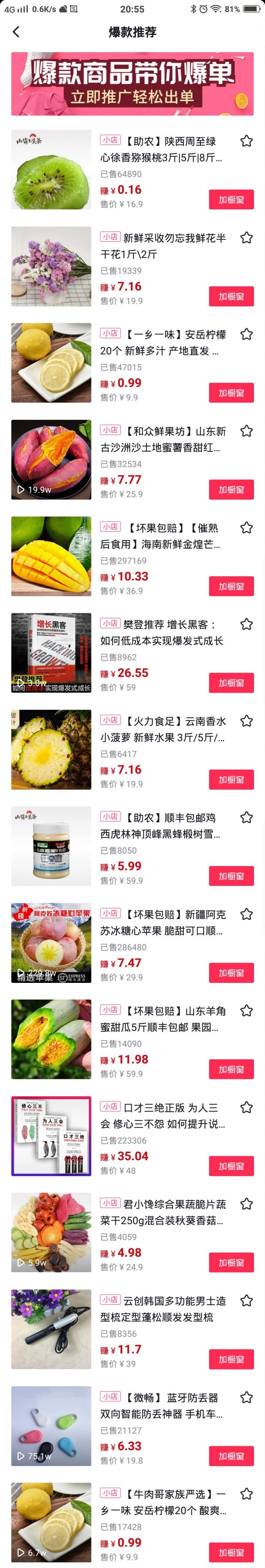Add 勿忘我鲜花半干花 to 橱窗
Screen dimensions: 265x1568
pyautogui.click(x=231, y=296)
